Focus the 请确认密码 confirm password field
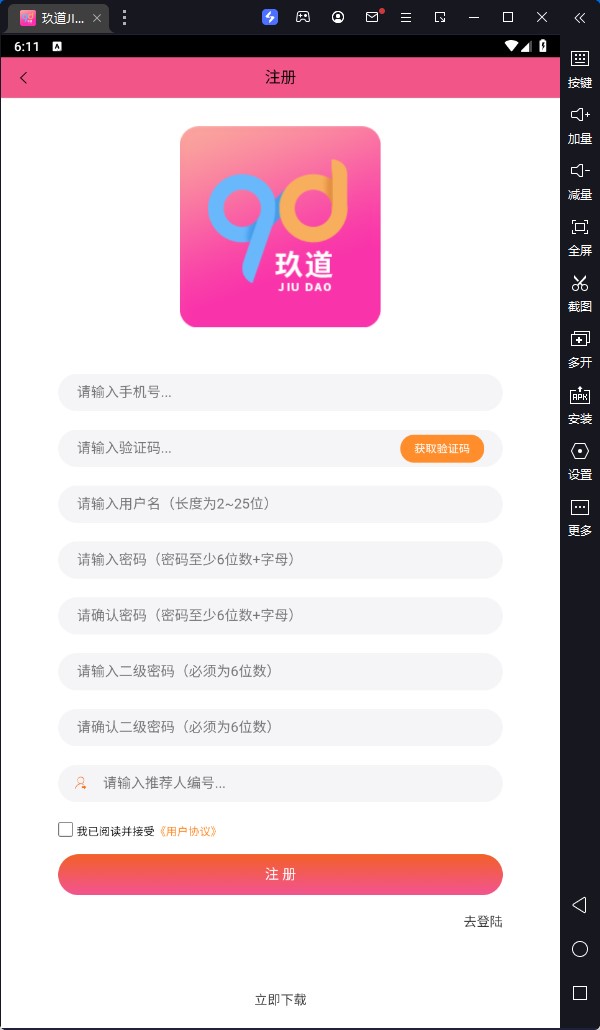The width and height of the screenshot is (600, 1030). point(280,615)
